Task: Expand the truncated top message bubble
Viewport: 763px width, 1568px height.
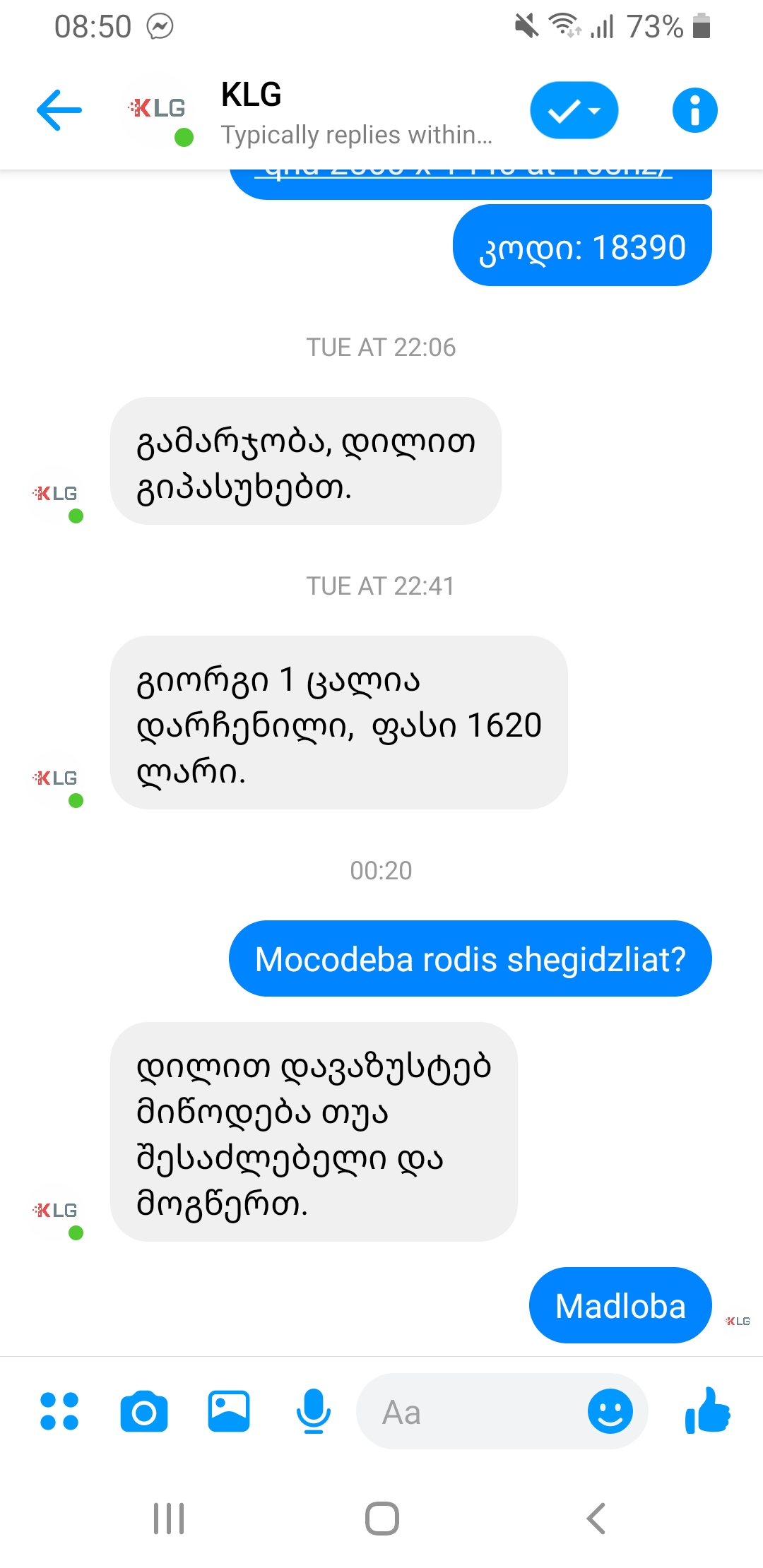Action: click(x=466, y=177)
